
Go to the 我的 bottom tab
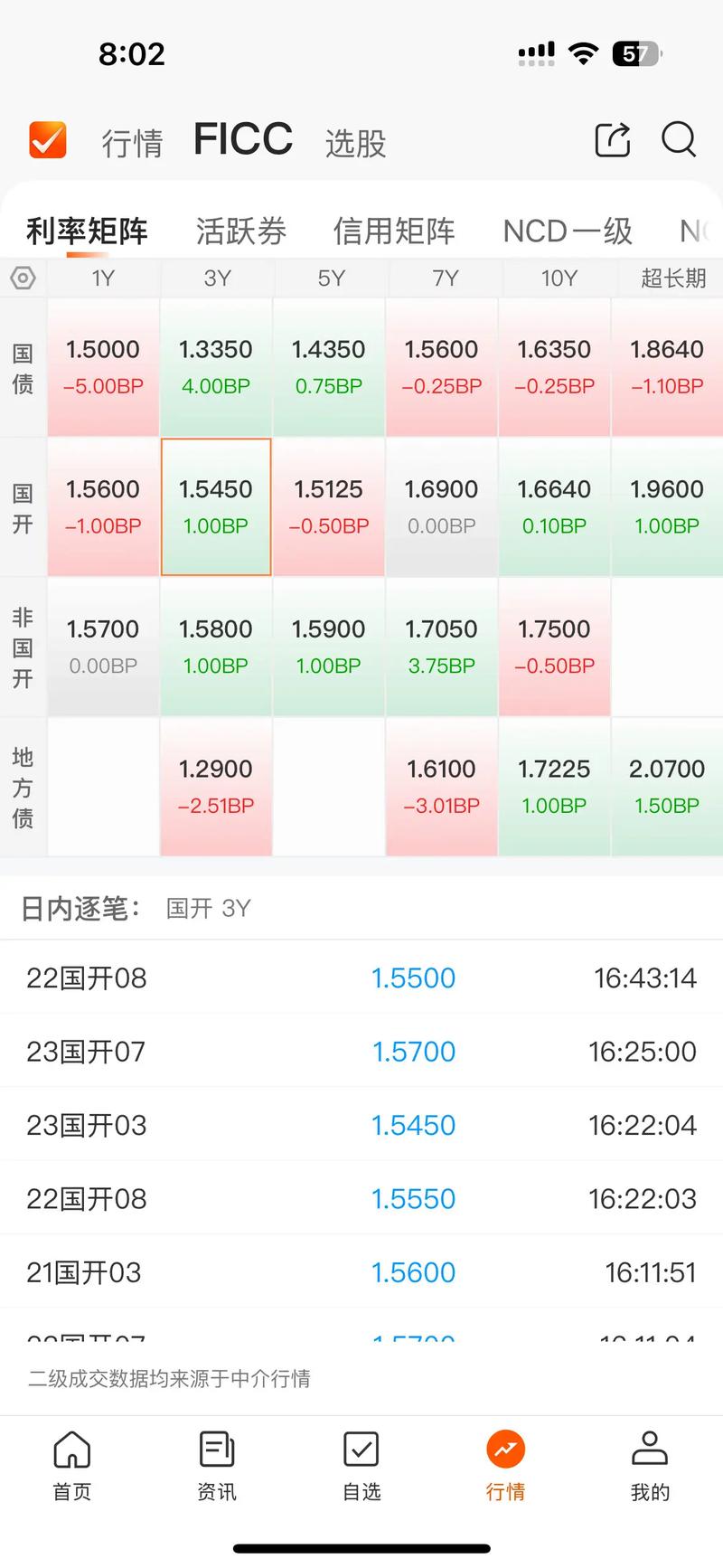click(650, 1465)
